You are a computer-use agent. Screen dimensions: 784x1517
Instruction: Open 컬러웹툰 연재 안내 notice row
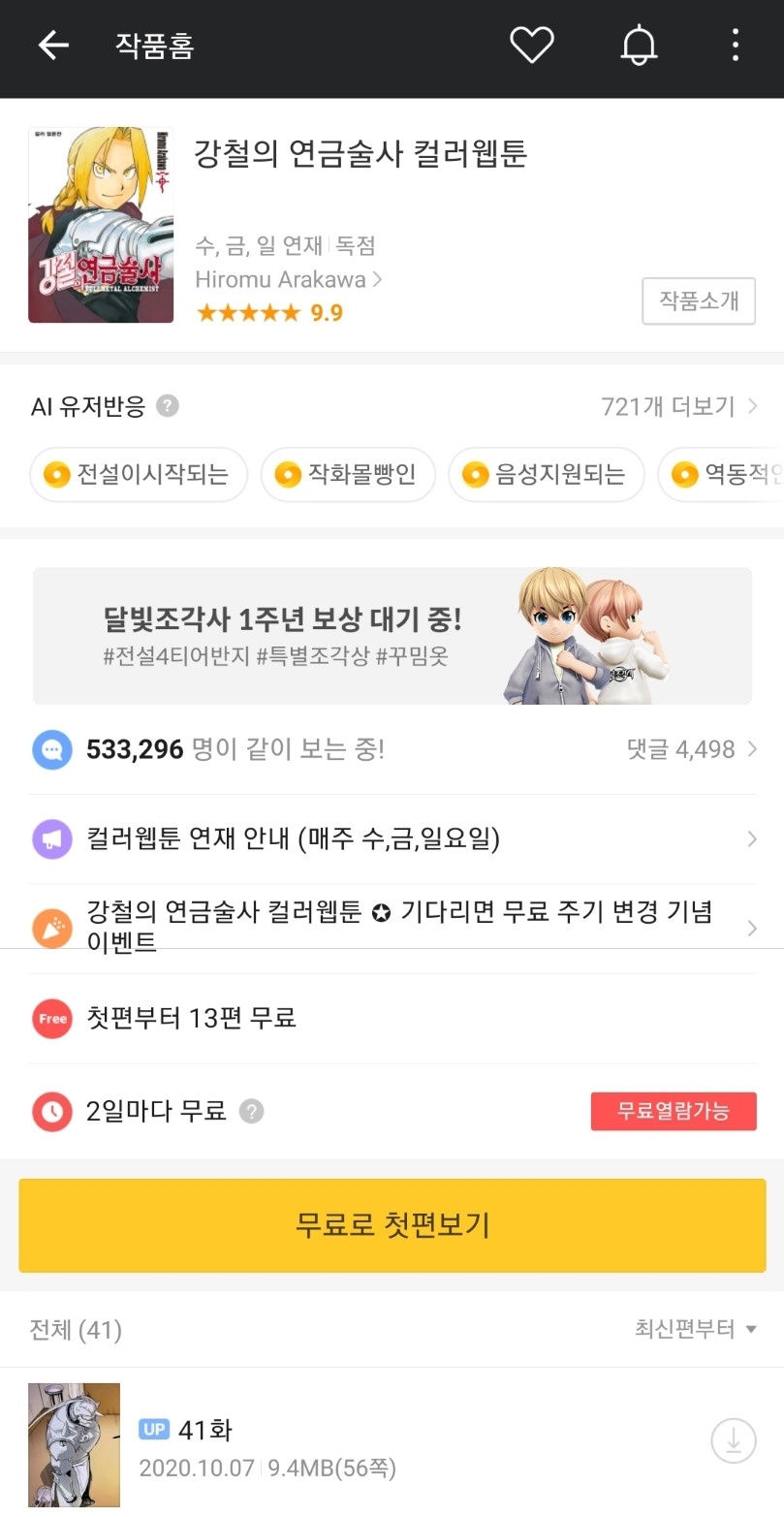pyautogui.click(x=392, y=838)
